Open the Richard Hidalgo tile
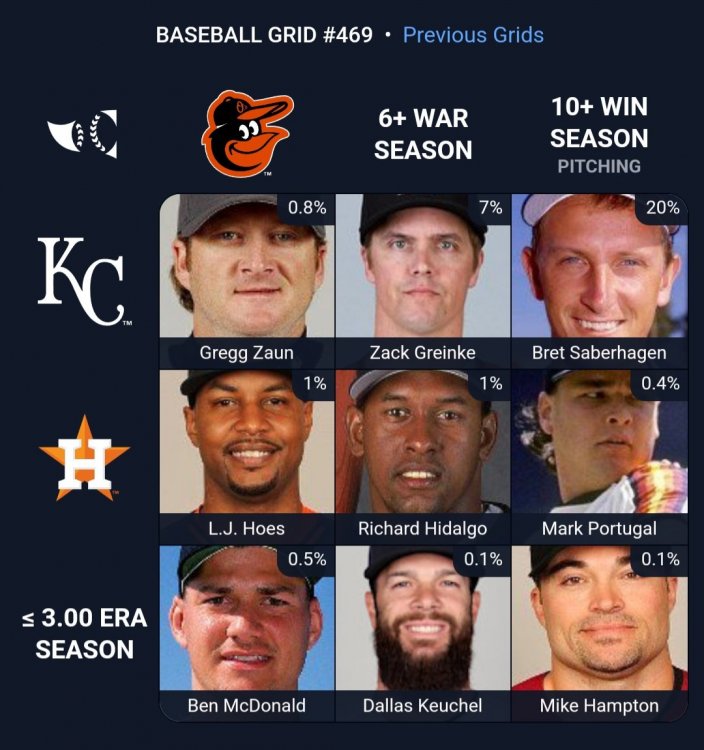This screenshot has height=750, width=704. coord(422,455)
